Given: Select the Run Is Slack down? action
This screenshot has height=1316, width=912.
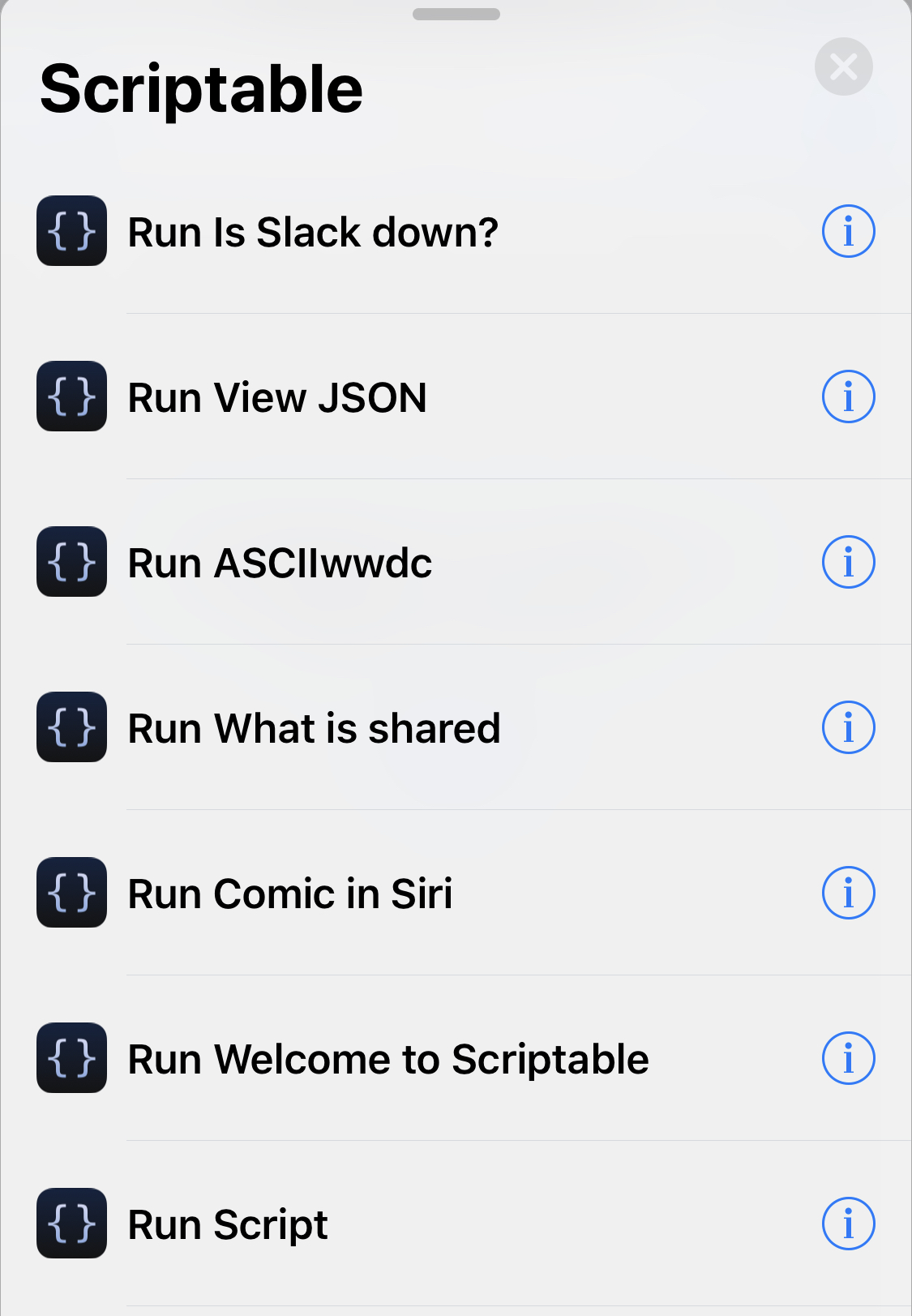Looking at the screenshot, I should point(313,232).
